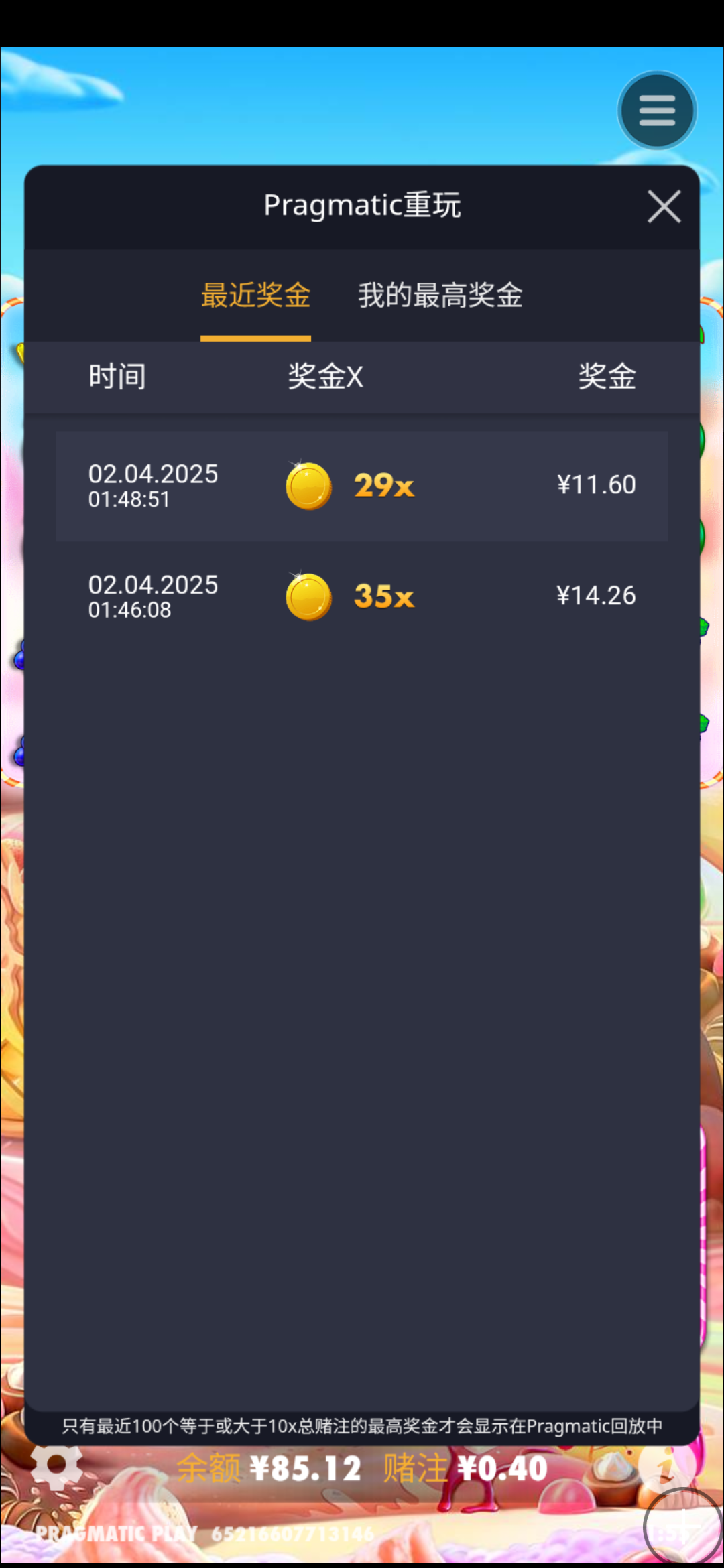
Task: Replay the 29x win at 01:48:51
Action: click(362, 486)
